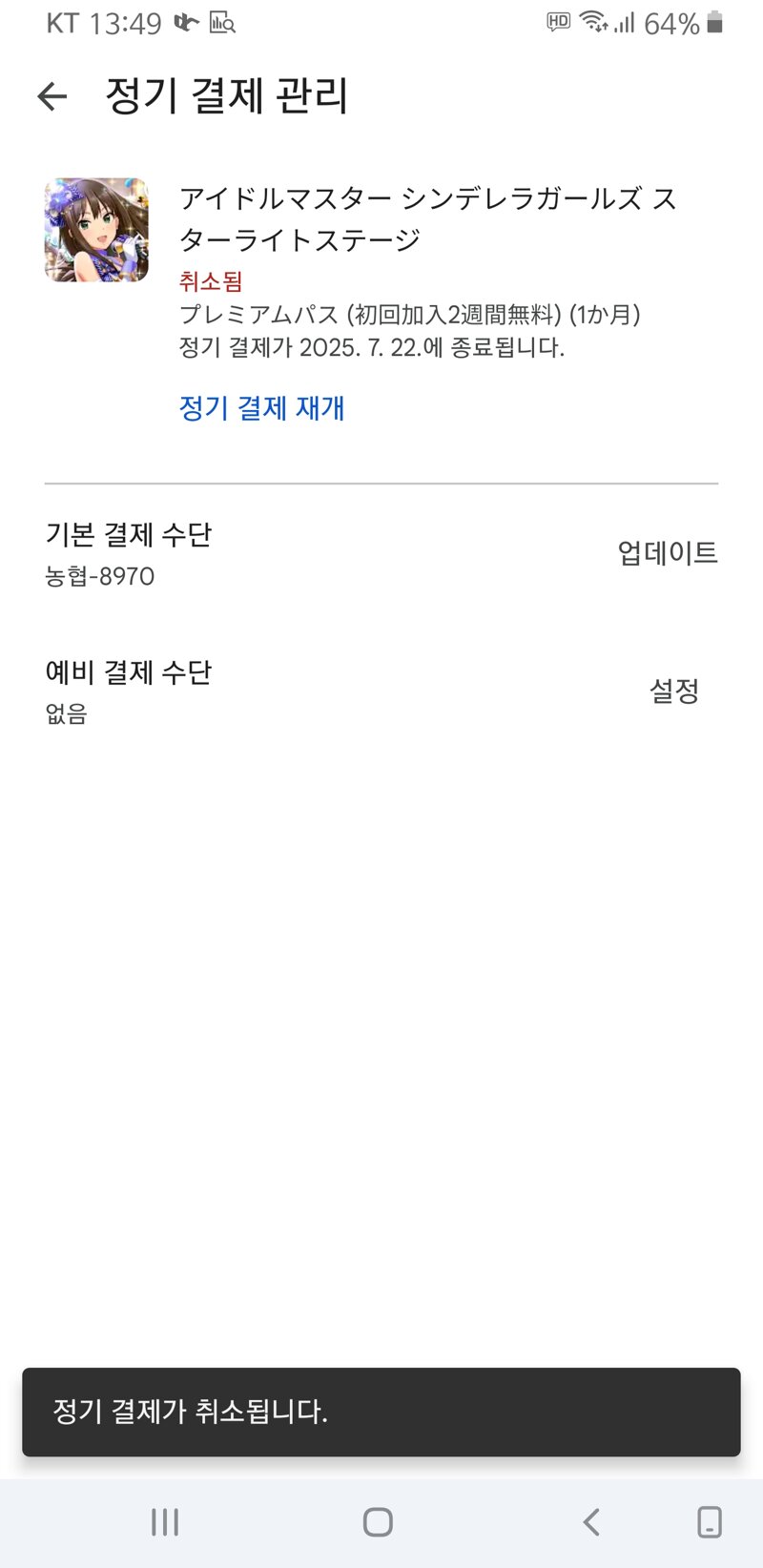763x1568 pixels.
Task: Go back using the top-left arrow
Action: click(52, 95)
